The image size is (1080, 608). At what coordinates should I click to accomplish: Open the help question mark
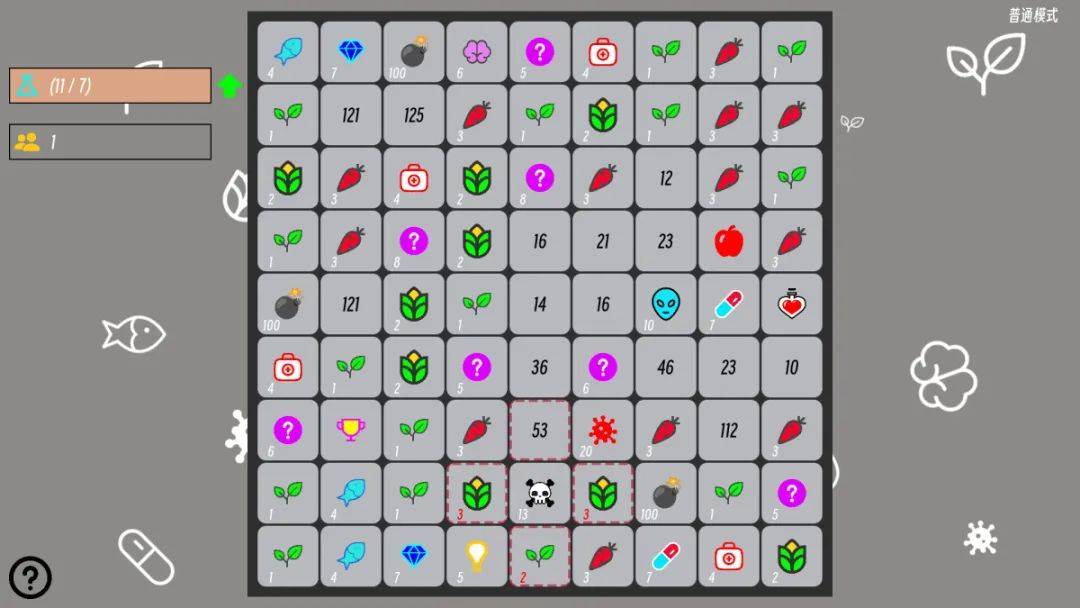pyautogui.click(x=31, y=577)
